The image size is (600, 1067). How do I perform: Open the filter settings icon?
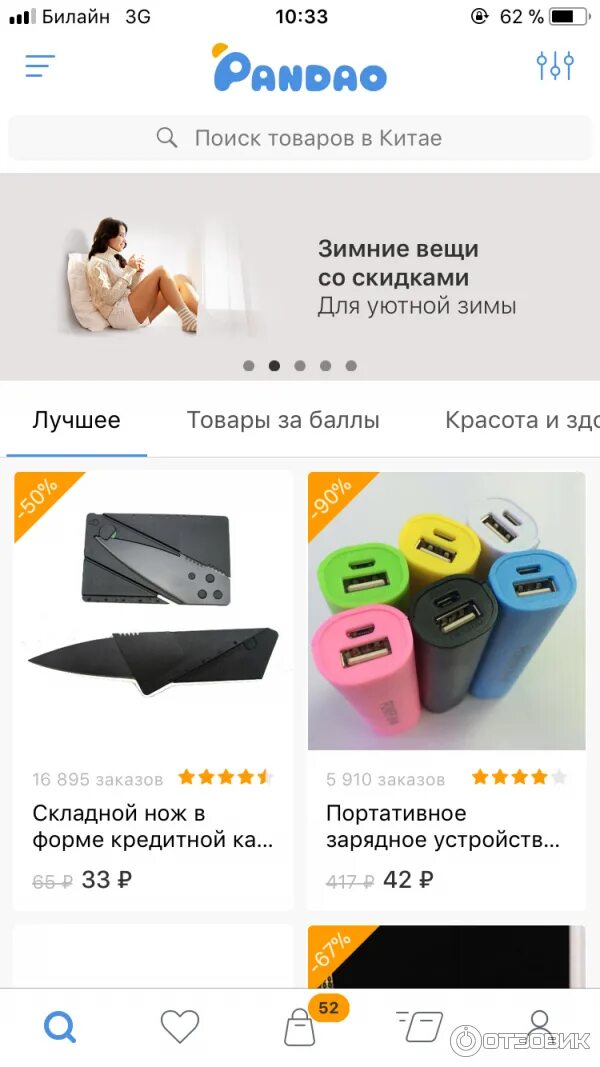(x=555, y=66)
